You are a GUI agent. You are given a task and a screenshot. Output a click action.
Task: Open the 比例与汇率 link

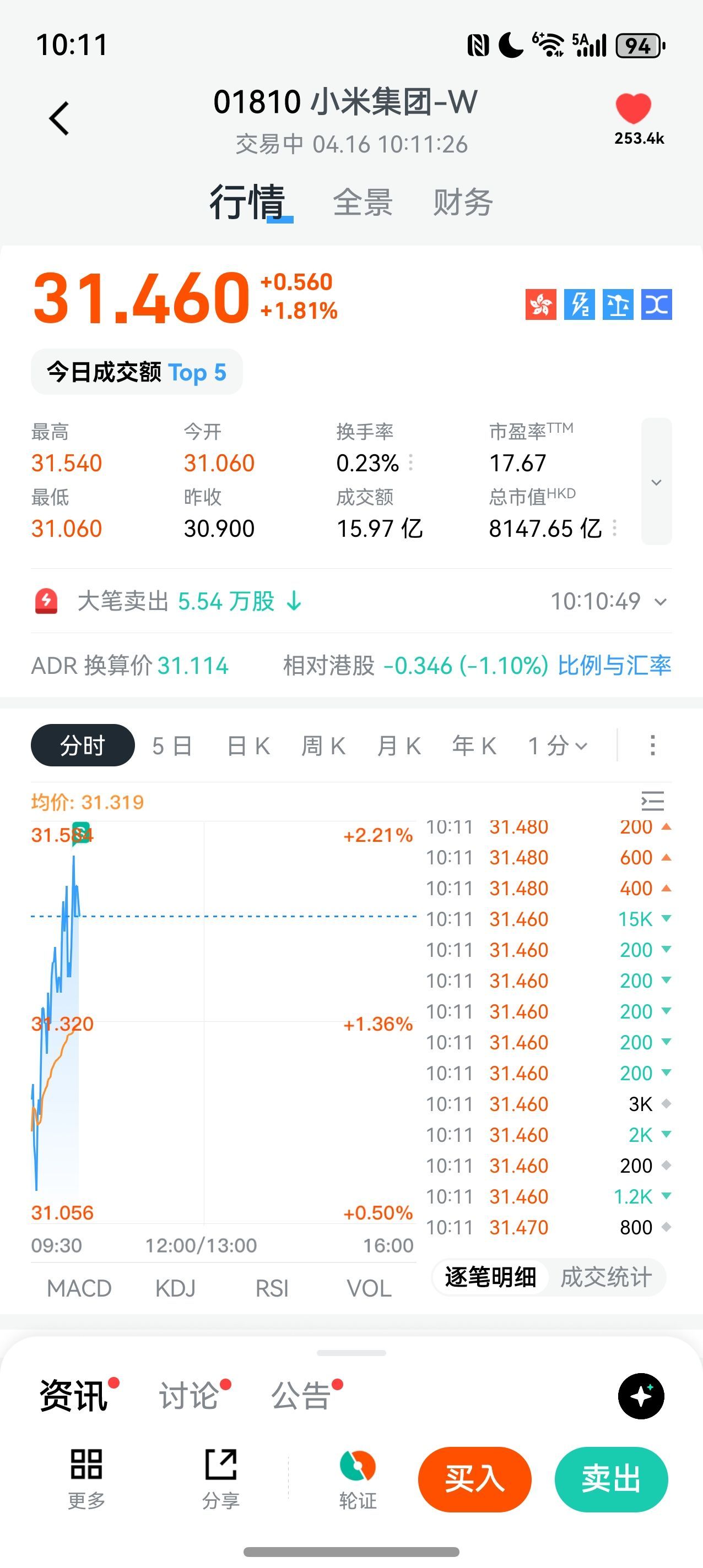614,665
